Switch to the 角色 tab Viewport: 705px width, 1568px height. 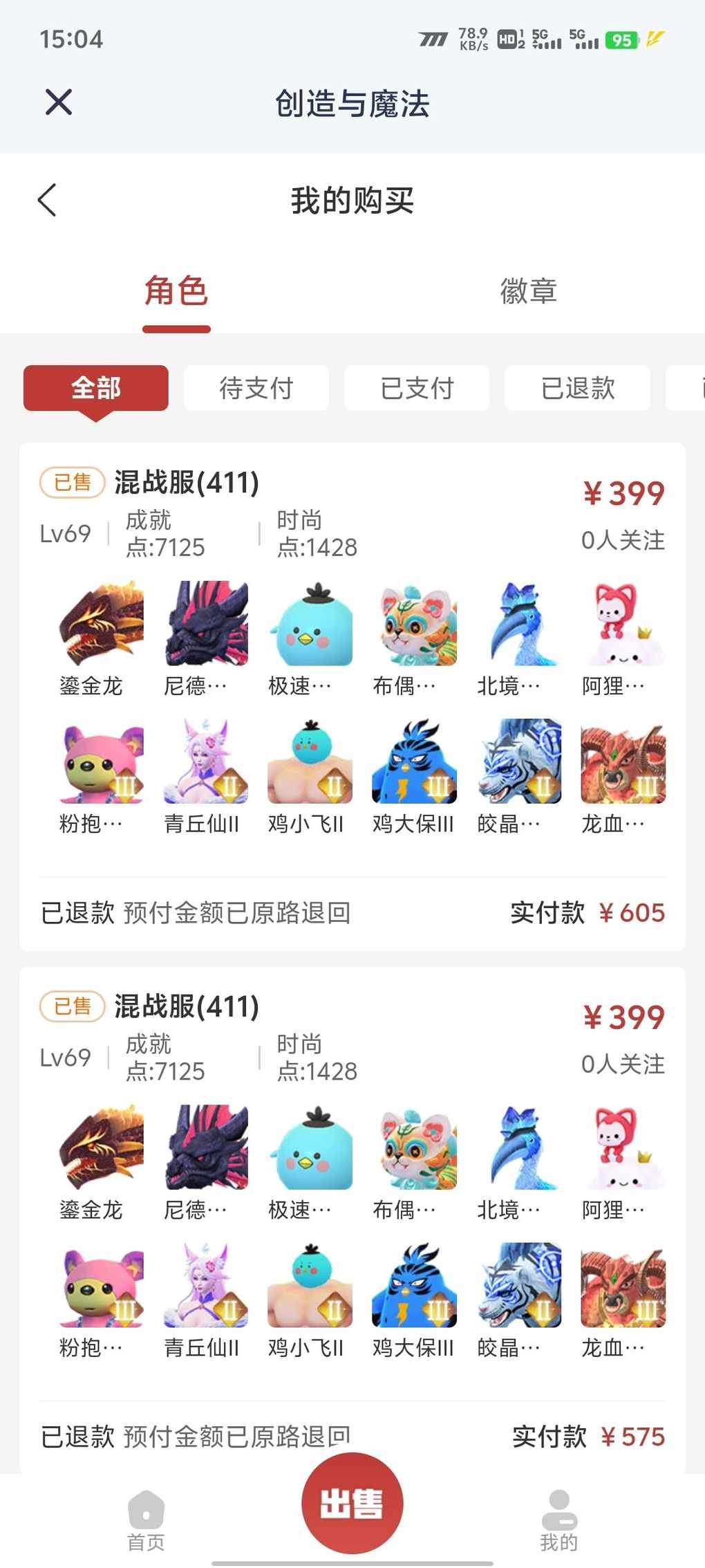176,291
